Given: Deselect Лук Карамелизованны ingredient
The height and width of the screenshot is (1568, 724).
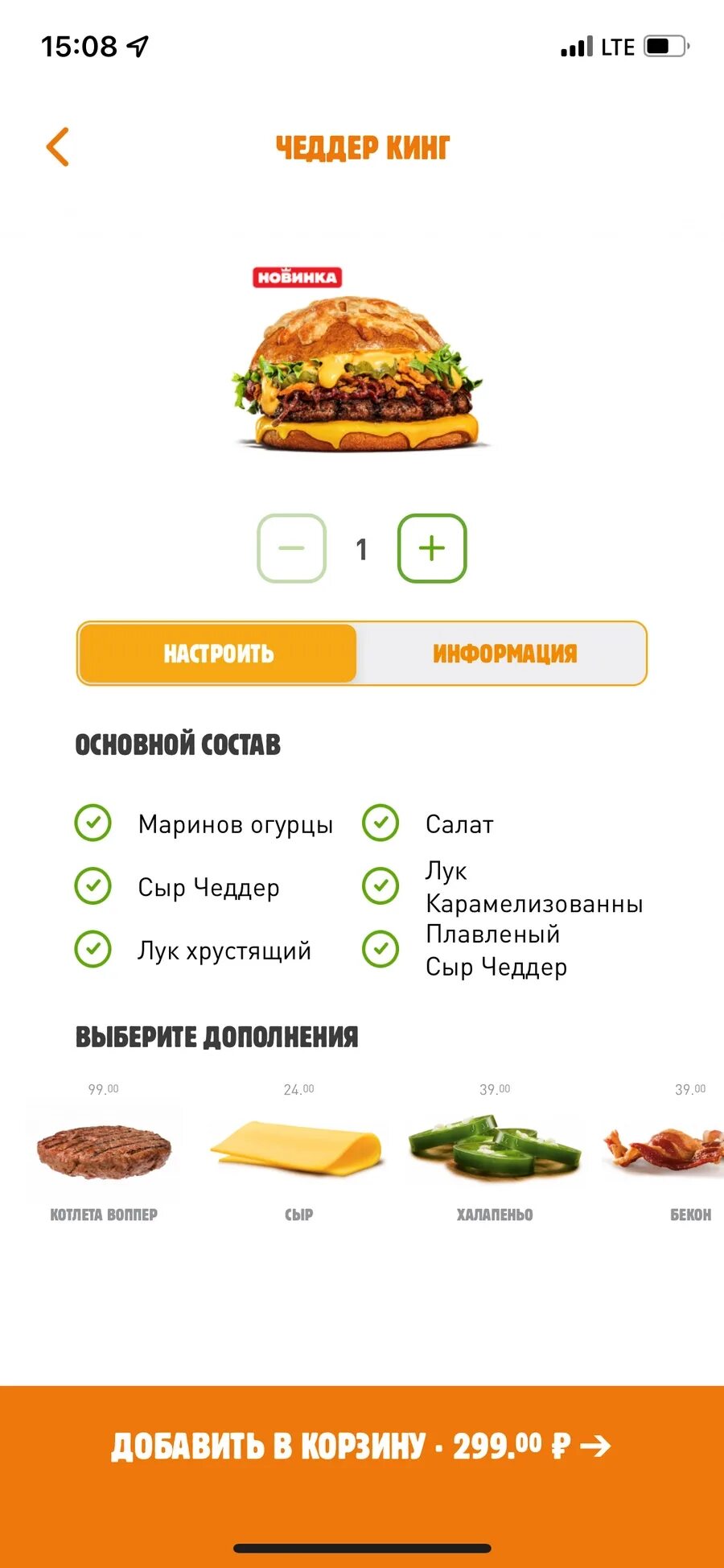Looking at the screenshot, I should [381, 886].
